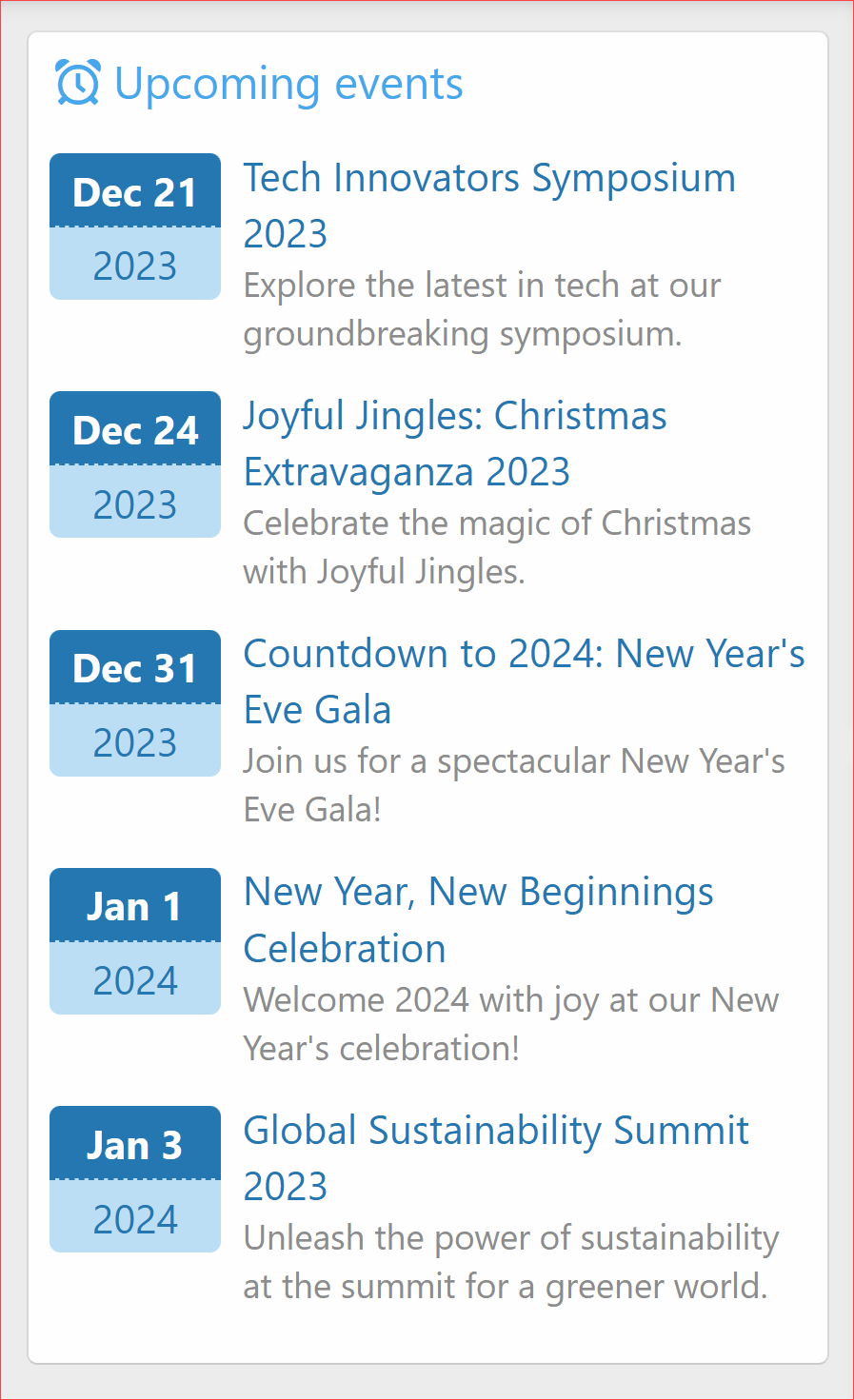Open New Year, New Beginnings Celebration
The width and height of the screenshot is (854, 1400).
pyautogui.click(x=478, y=918)
